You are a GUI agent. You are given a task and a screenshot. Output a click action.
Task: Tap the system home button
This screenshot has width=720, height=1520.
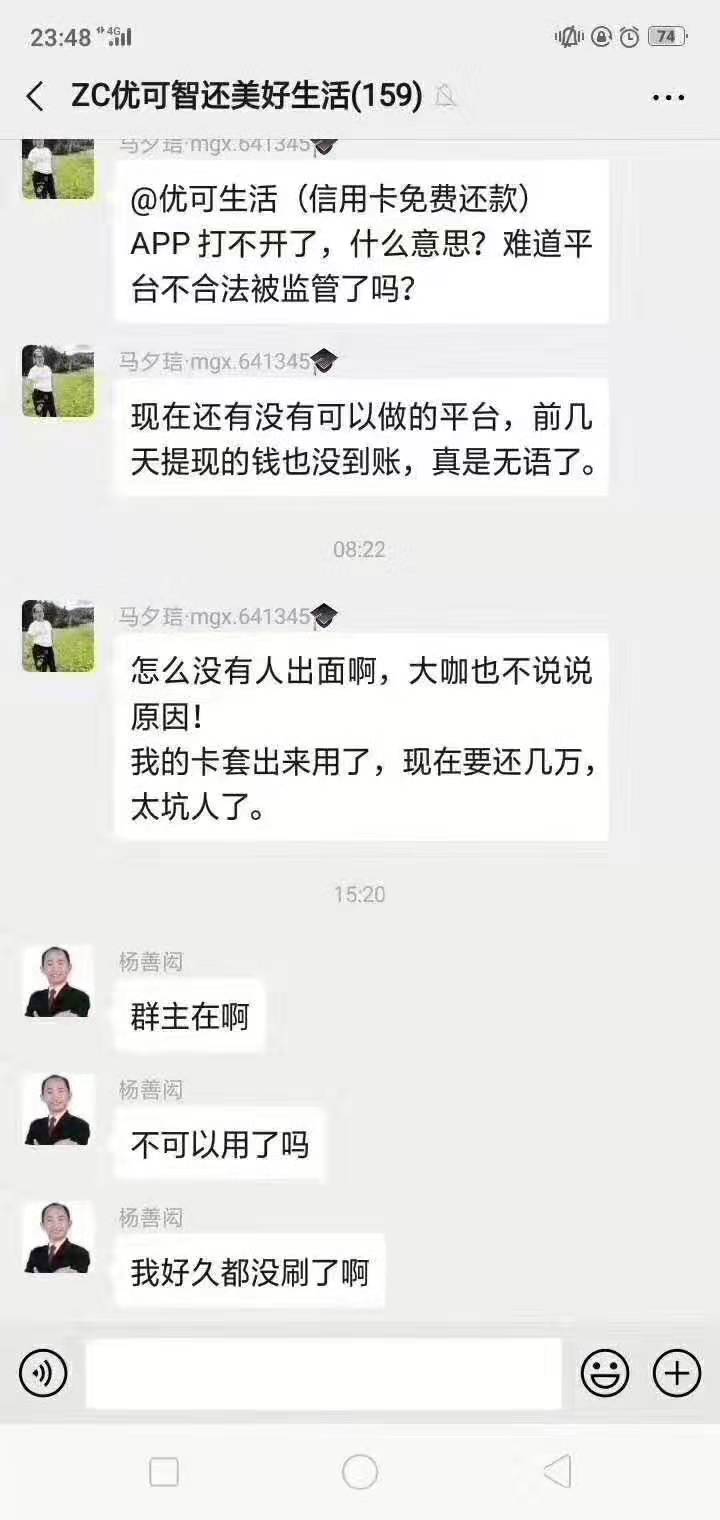coord(360,1472)
